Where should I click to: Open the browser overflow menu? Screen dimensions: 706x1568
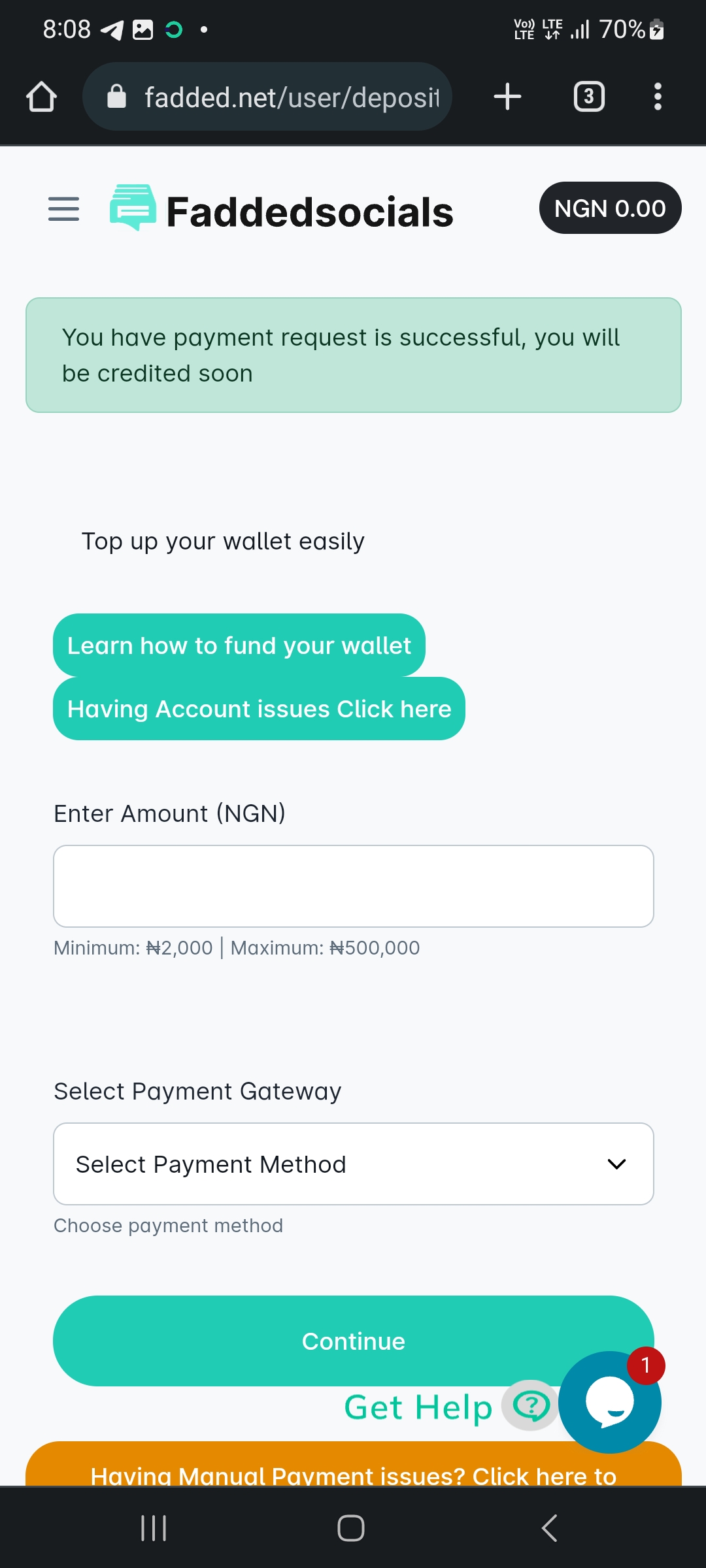point(658,97)
